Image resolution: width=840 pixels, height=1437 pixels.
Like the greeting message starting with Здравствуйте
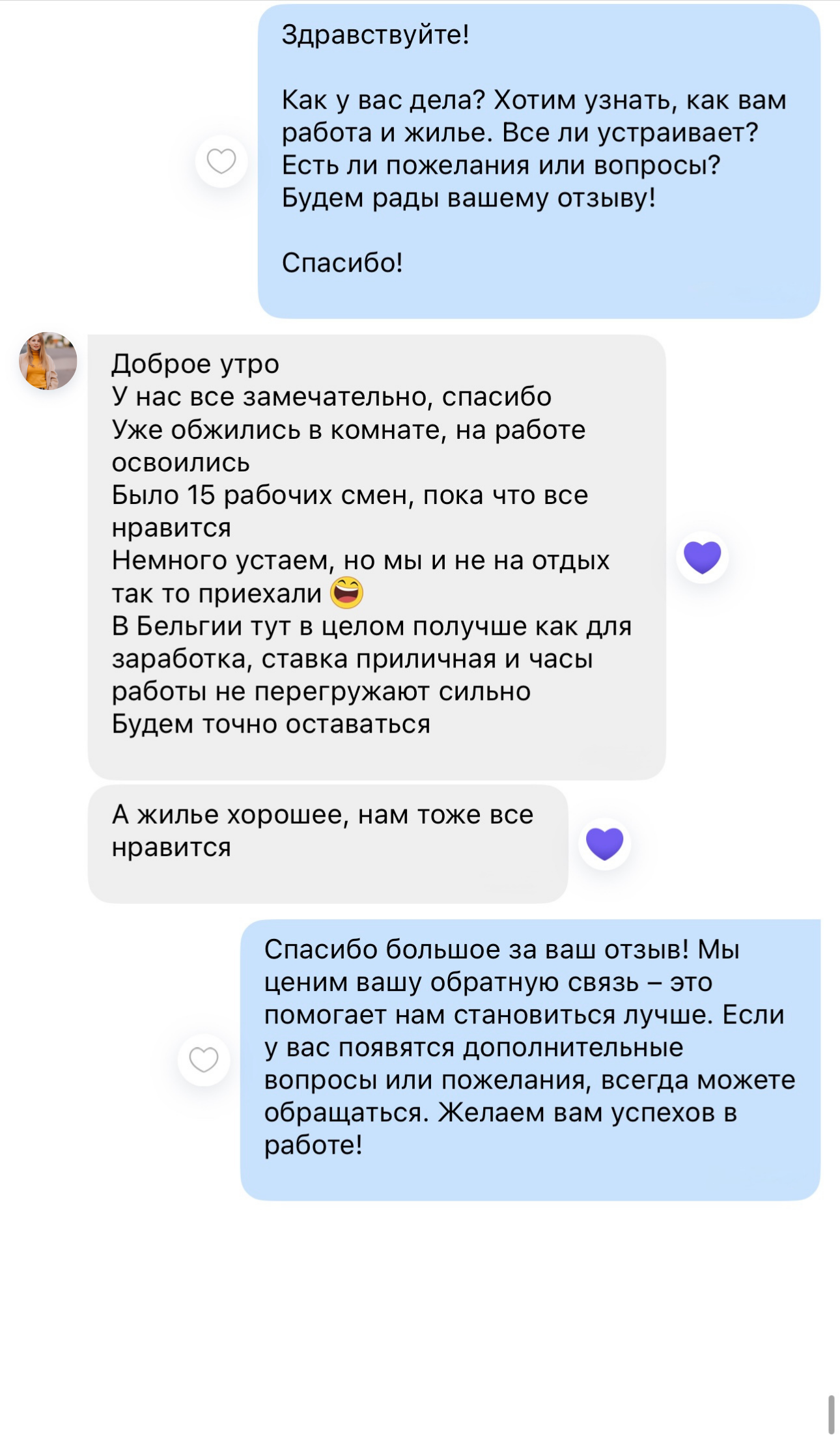pos(221,161)
